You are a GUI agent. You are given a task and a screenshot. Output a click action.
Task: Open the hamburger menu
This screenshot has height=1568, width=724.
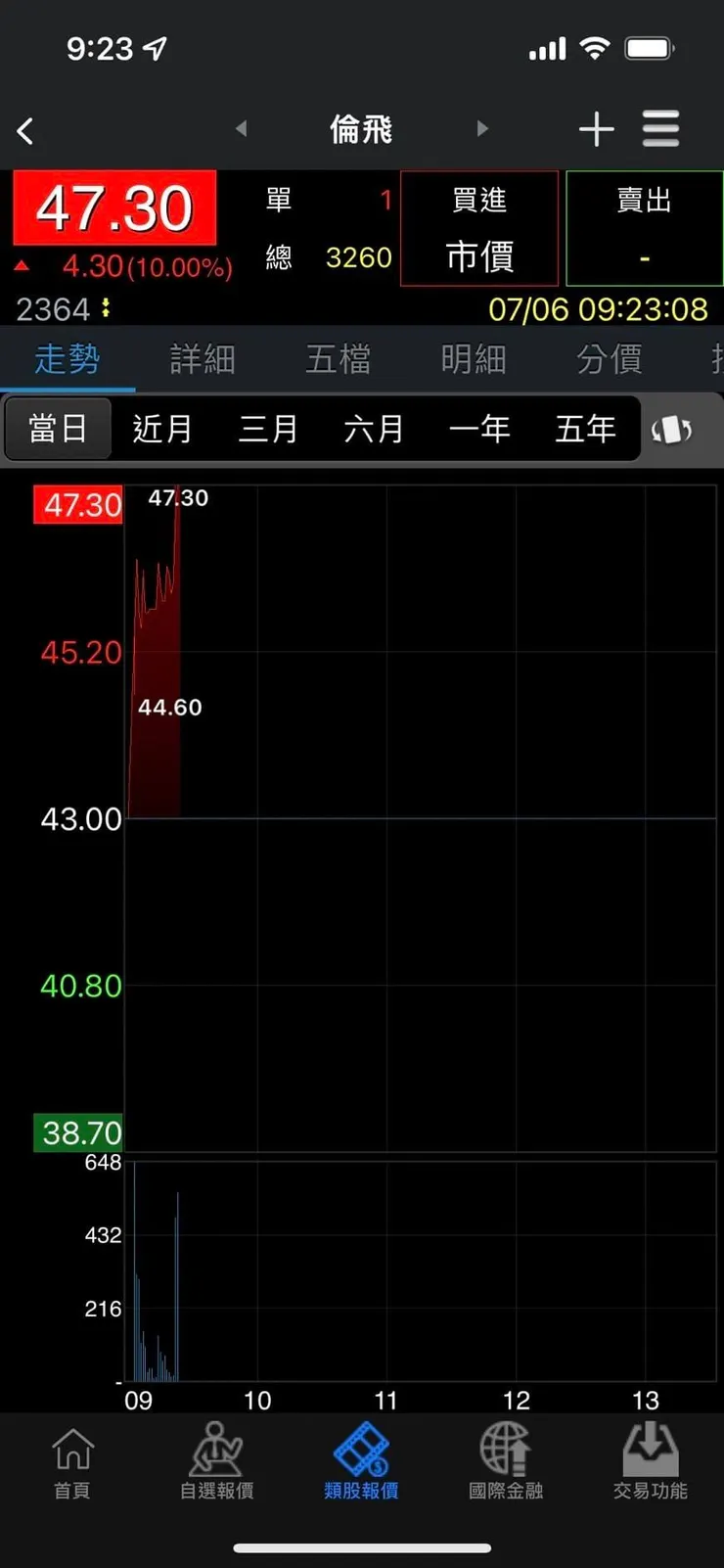(661, 129)
